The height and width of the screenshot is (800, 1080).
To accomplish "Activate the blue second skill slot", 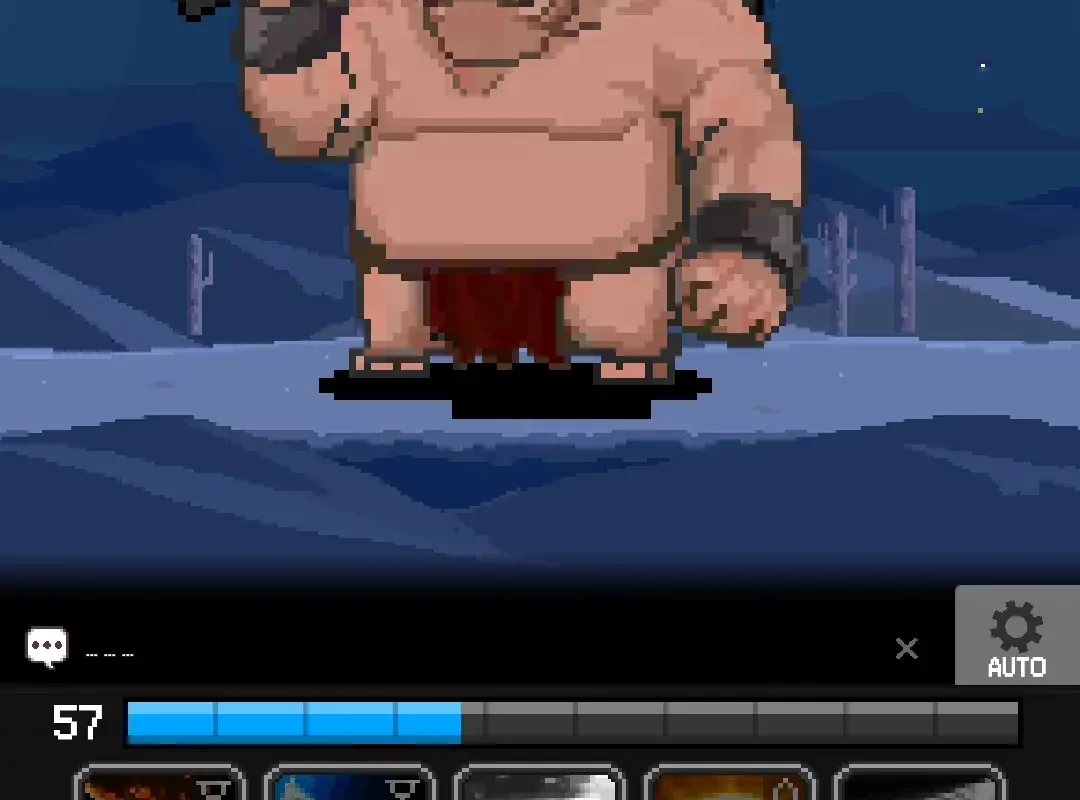I will pyautogui.click(x=350, y=784).
